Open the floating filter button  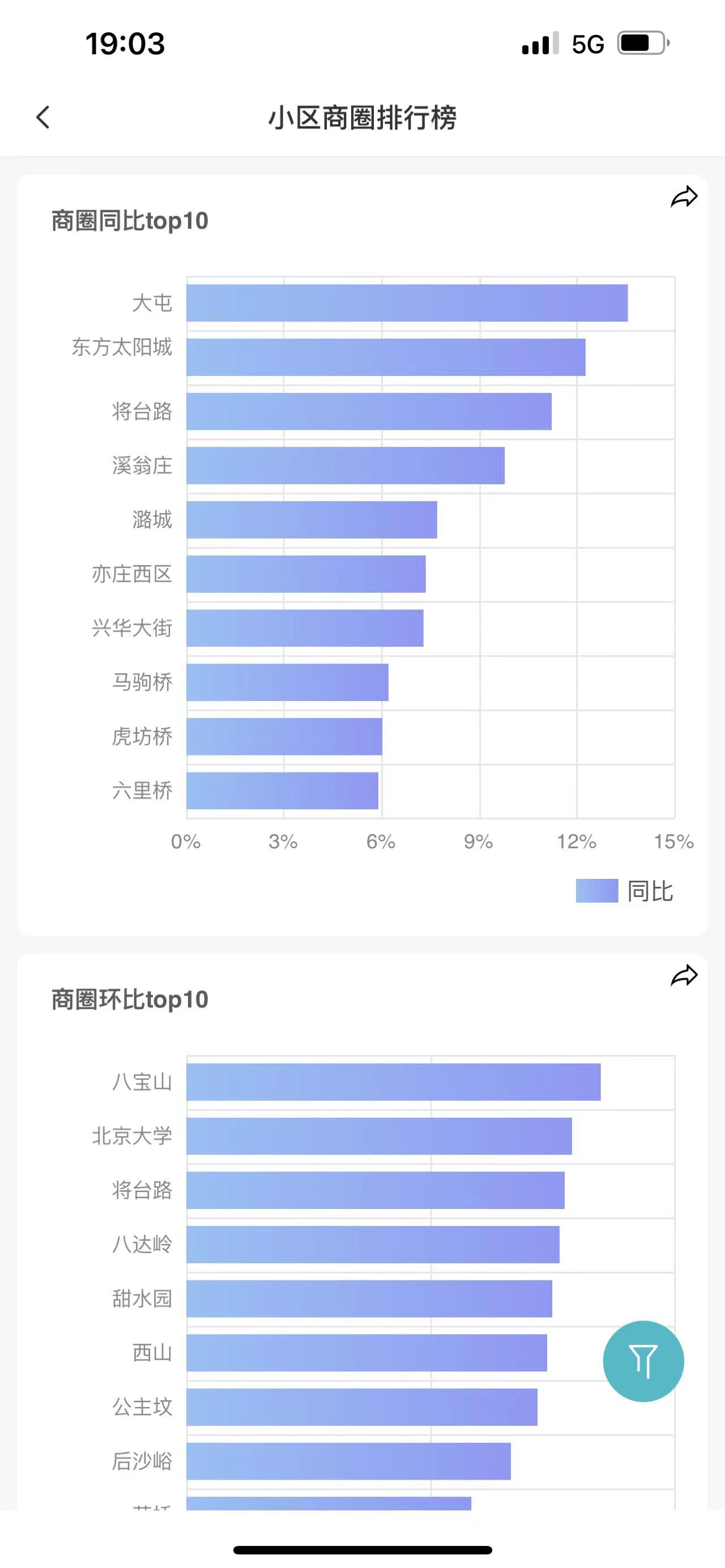click(x=643, y=1361)
